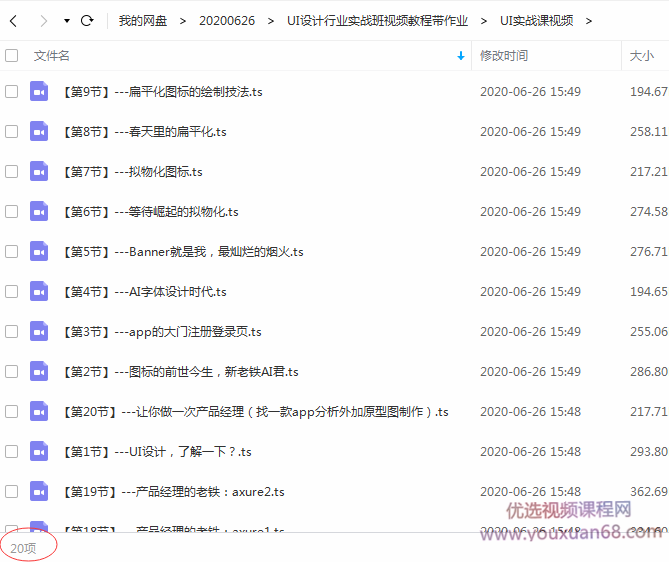Open the 我的网盘 breadcrumb
This screenshot has height=562, width=669.
pyautogui.click(x=142, y=20)
